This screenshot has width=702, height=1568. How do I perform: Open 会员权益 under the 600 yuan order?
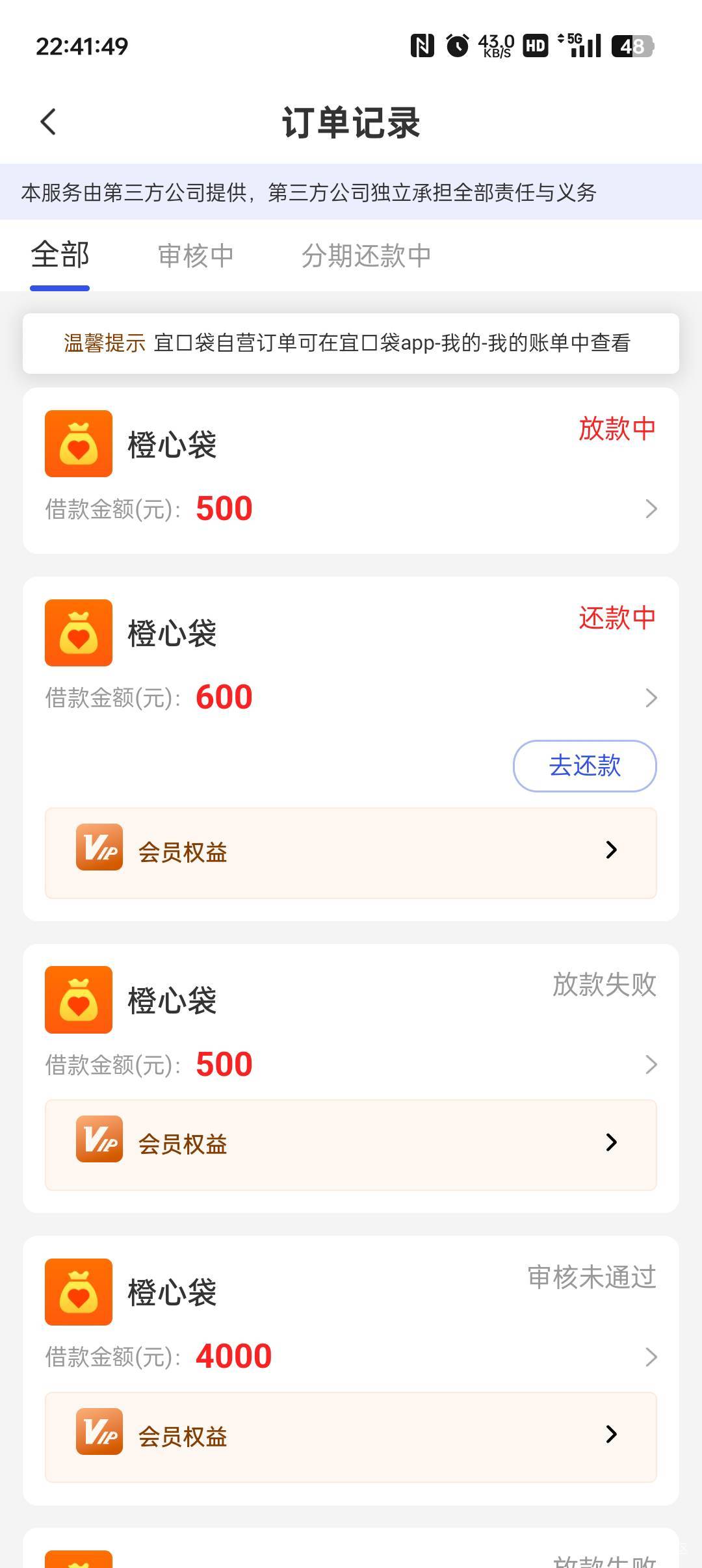click(x=351, y=853)
